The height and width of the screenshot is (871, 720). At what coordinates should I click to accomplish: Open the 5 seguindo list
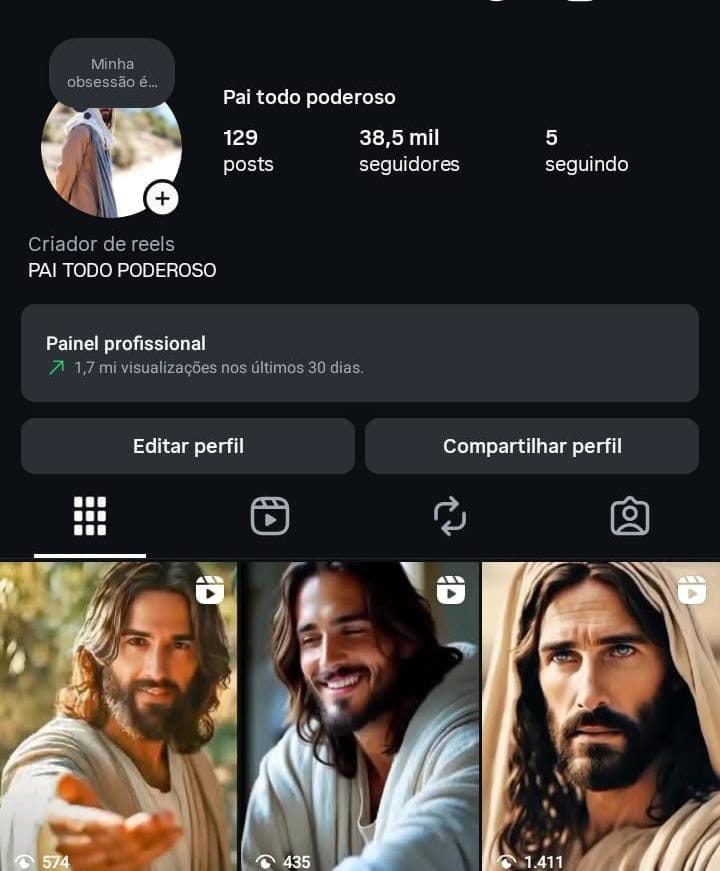point(586,150)
